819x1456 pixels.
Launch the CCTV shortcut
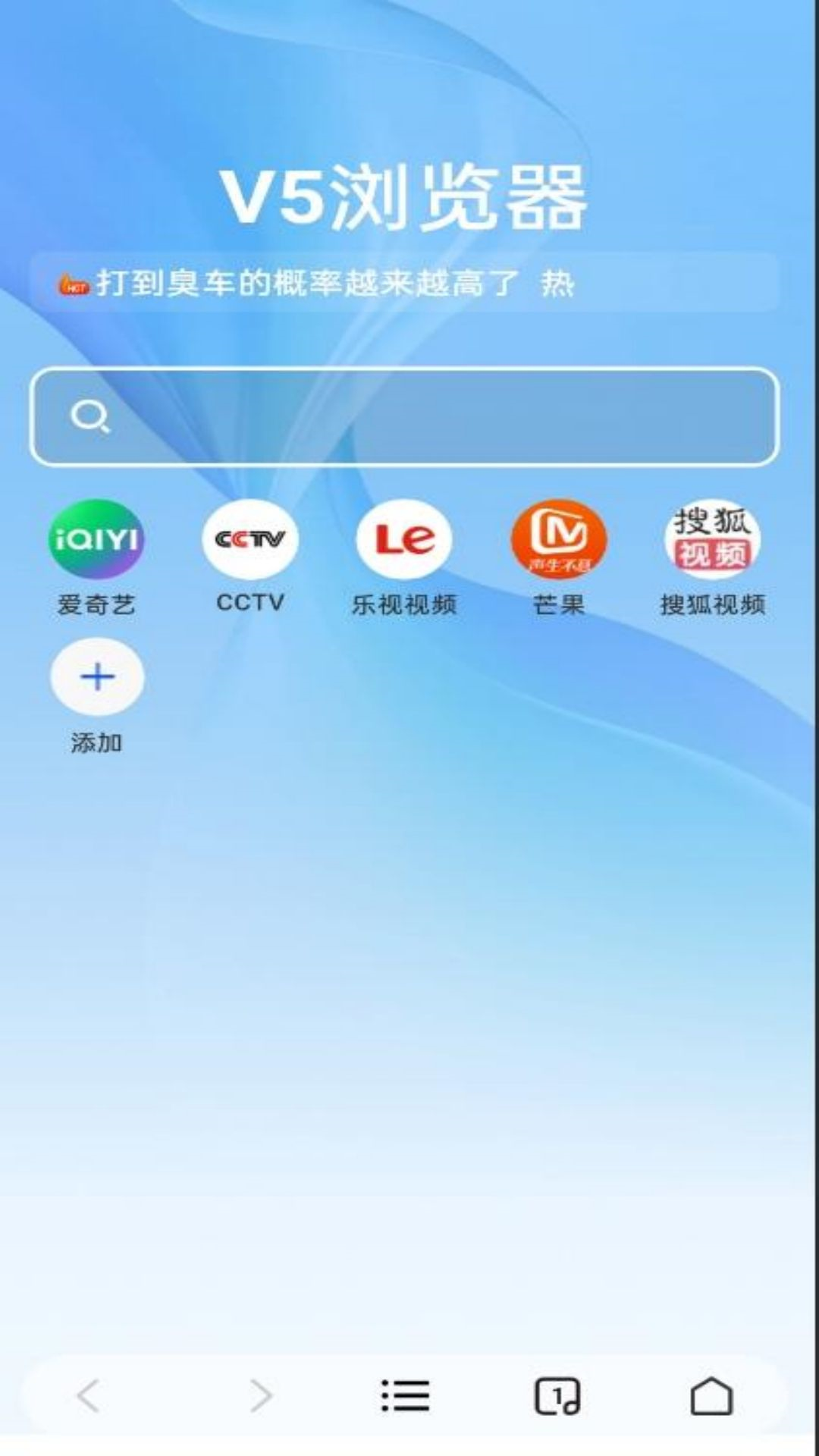250,540
